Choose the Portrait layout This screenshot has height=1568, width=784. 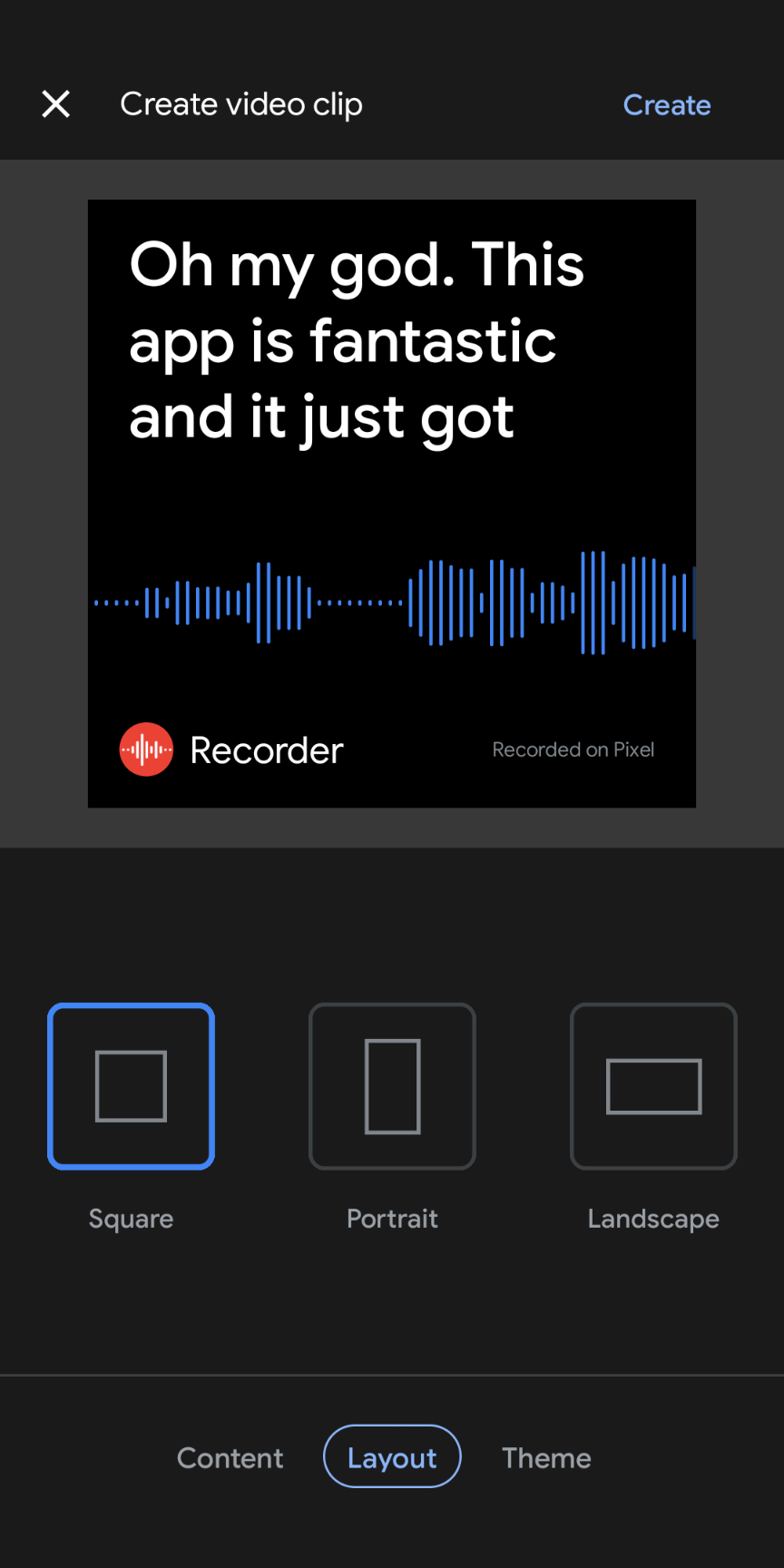pos(392,1086)
